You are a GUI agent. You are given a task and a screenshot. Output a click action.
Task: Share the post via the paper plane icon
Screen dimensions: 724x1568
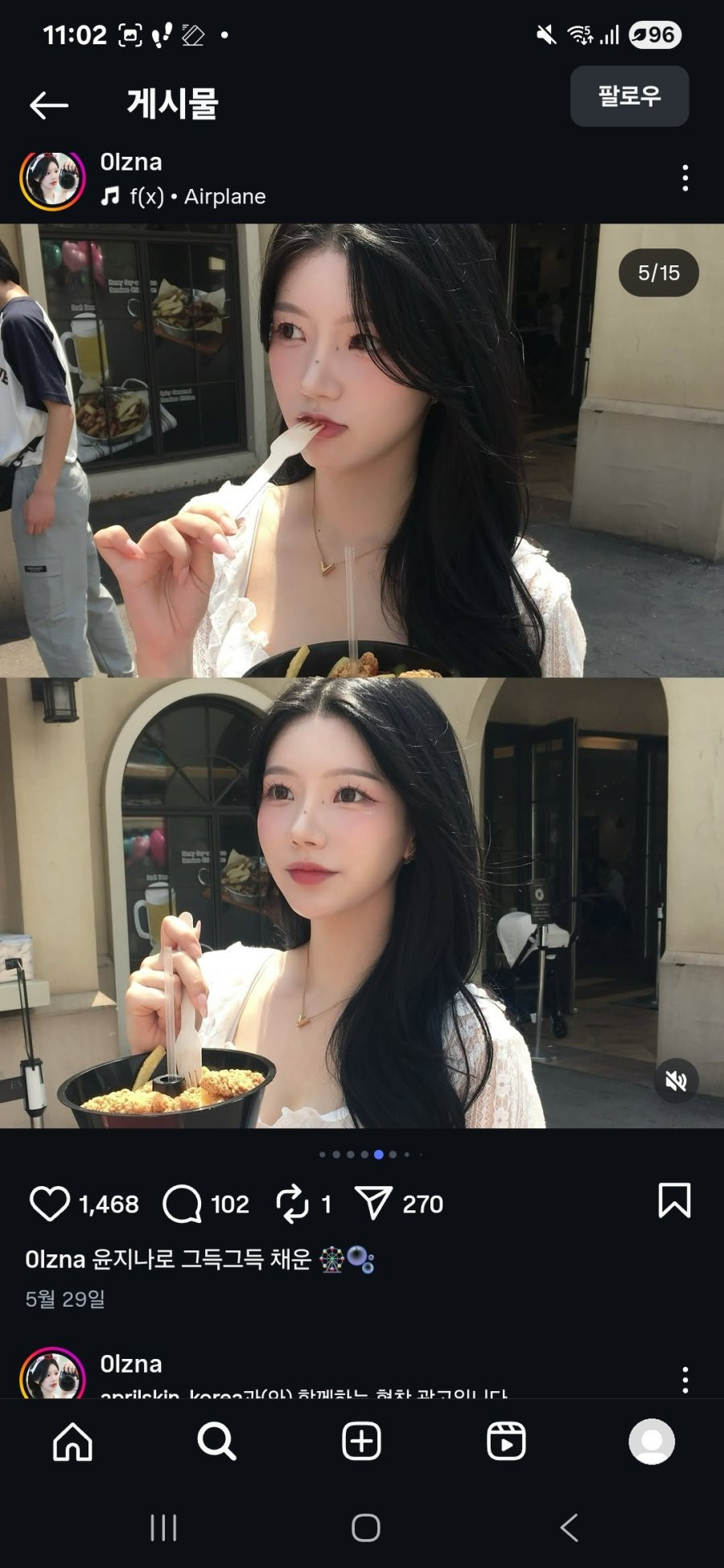[373, 1204]
